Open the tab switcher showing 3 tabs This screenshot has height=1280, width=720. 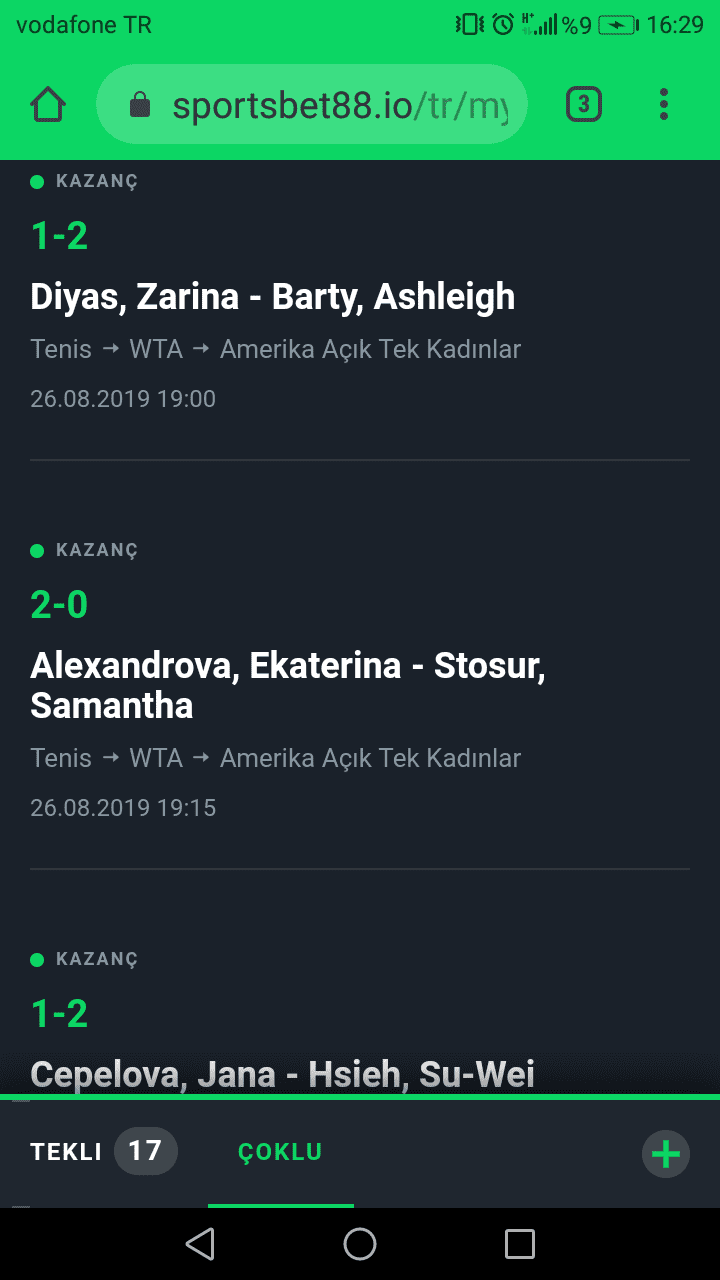coord(584,104)
